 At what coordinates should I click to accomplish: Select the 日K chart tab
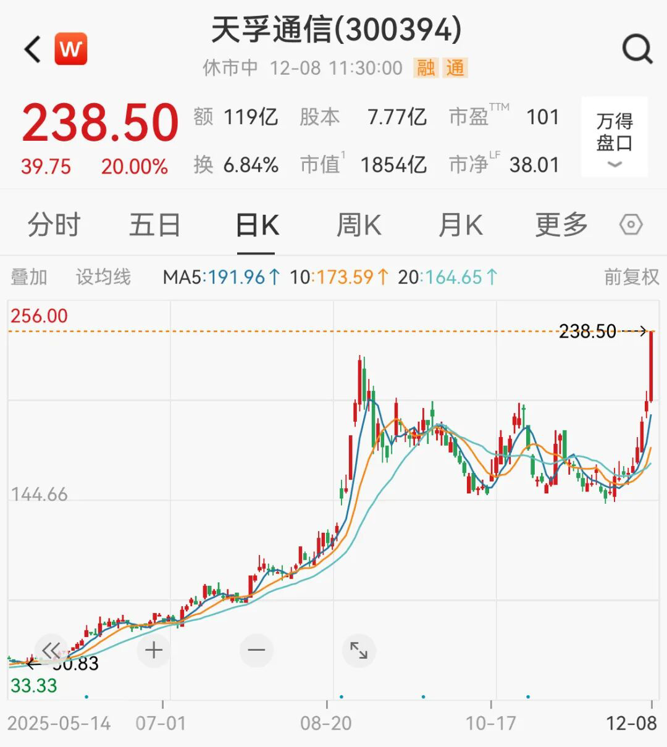coord(257,225)
